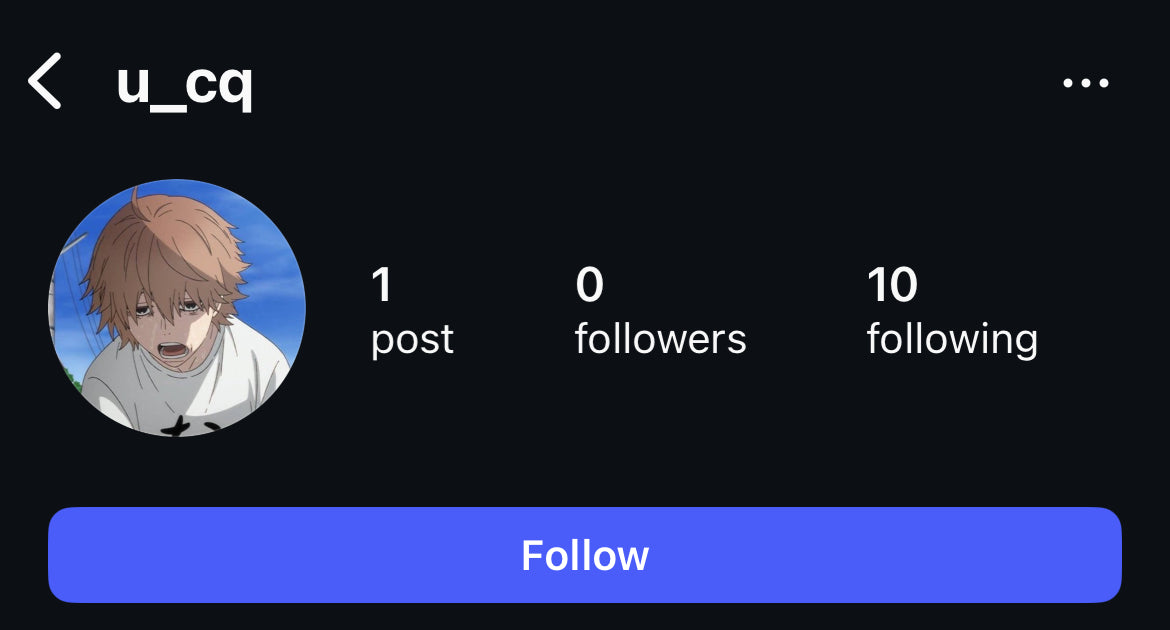Go back using the arrow
This screenshot has width=1170, height=630.
[x=46, y=82]
